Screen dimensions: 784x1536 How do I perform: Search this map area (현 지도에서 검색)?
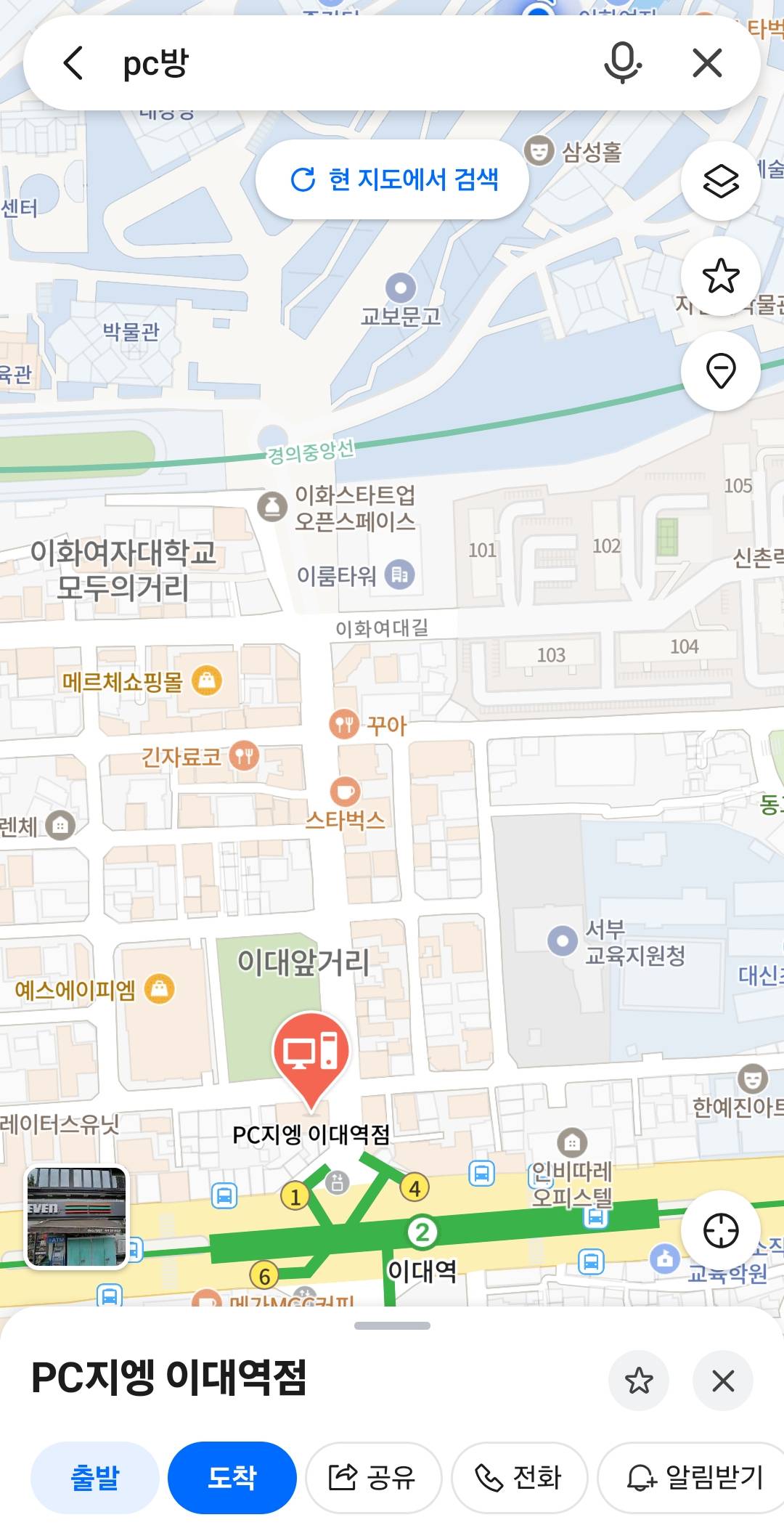393,179
